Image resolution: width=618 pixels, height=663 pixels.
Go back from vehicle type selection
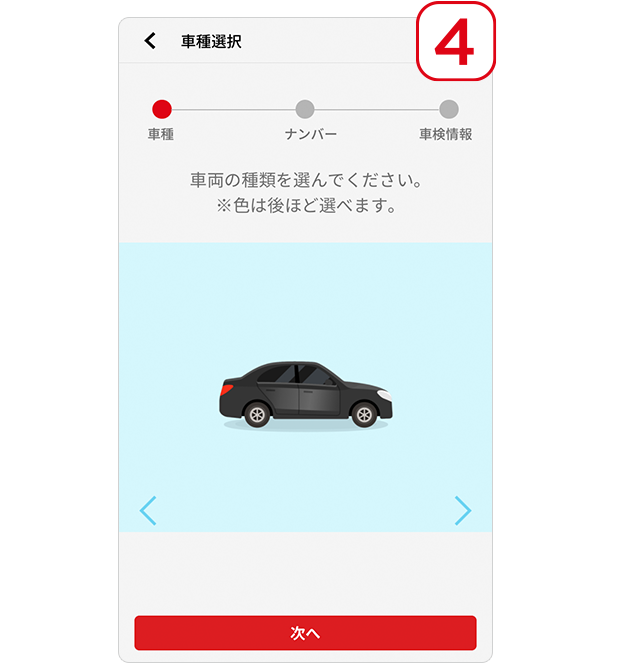coord(150,41)
